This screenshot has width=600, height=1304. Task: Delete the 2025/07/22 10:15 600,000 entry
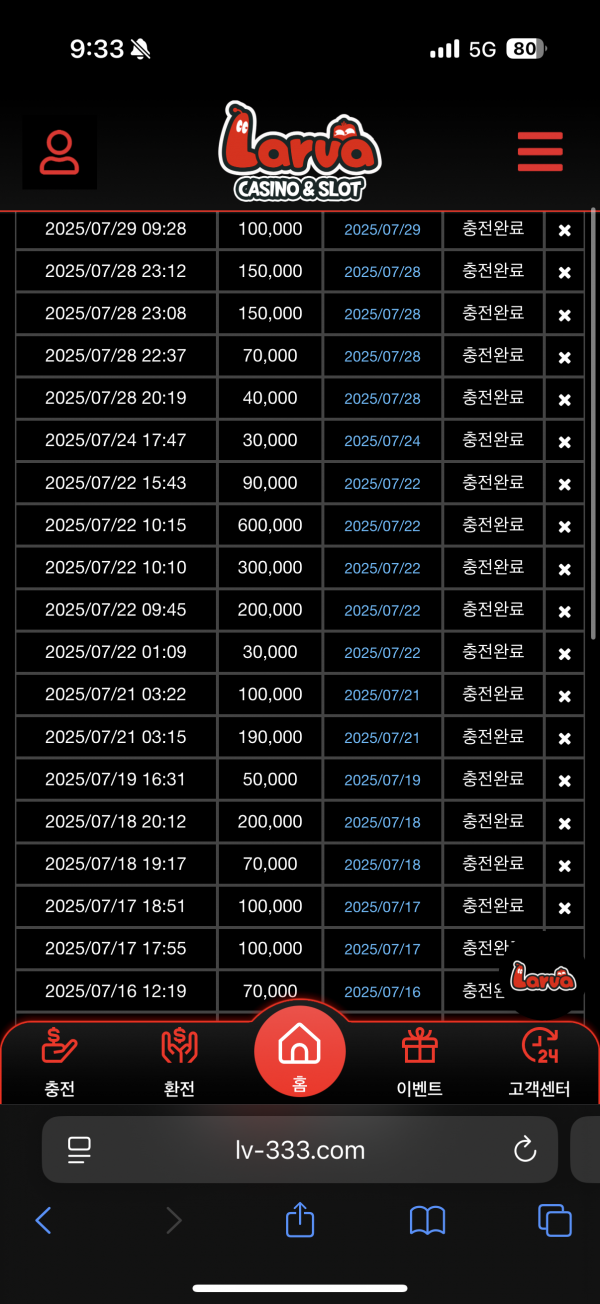pyautogui.click(x=564, y=526)
